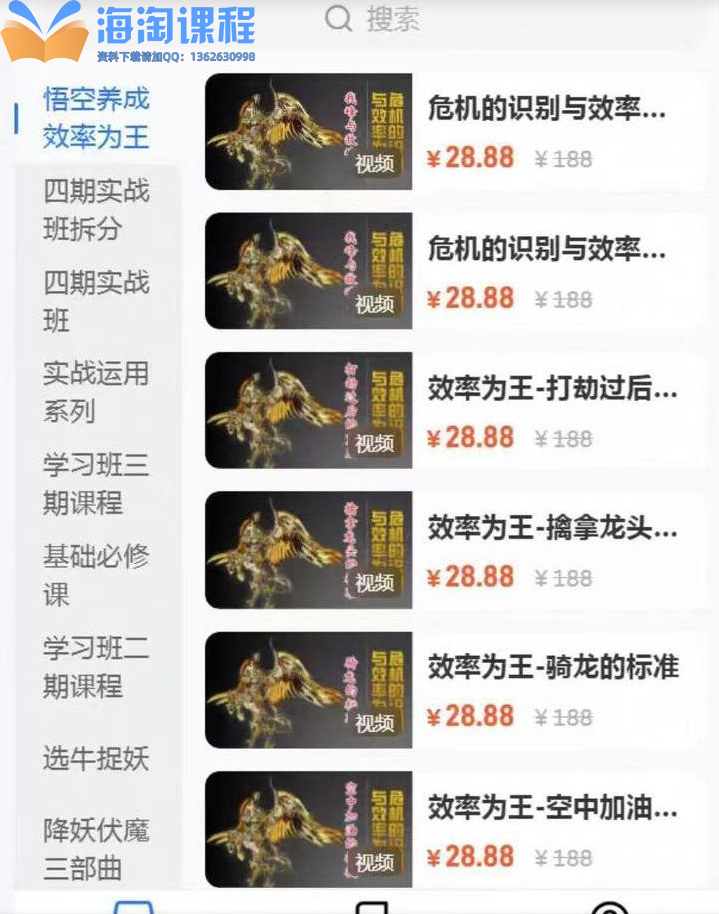Select the 基础必修课 category
Image resolution: width=719 pixels, height=914 pixels.
coord(96,575)
